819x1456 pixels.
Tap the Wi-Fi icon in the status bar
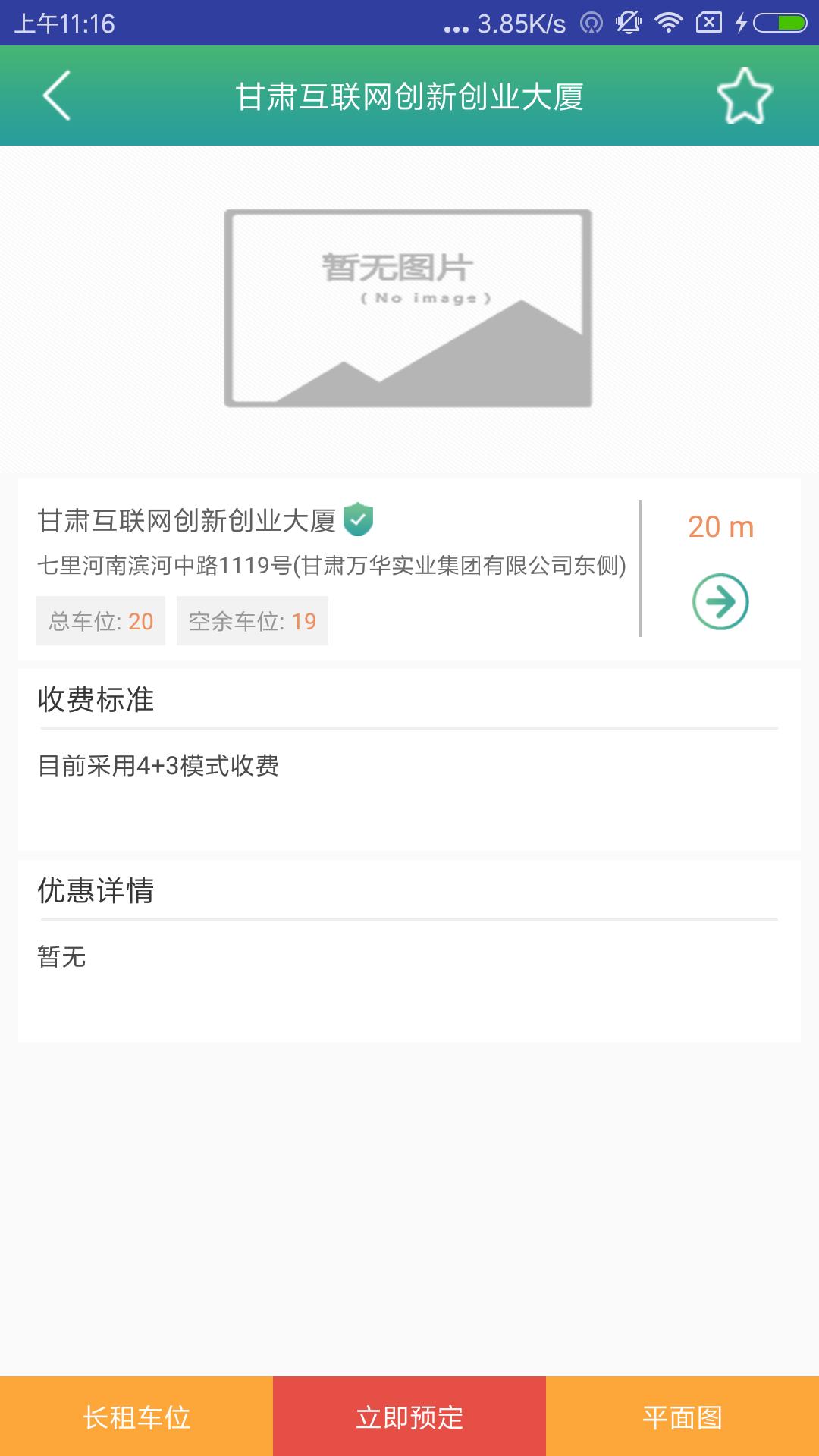coord(667,23)
